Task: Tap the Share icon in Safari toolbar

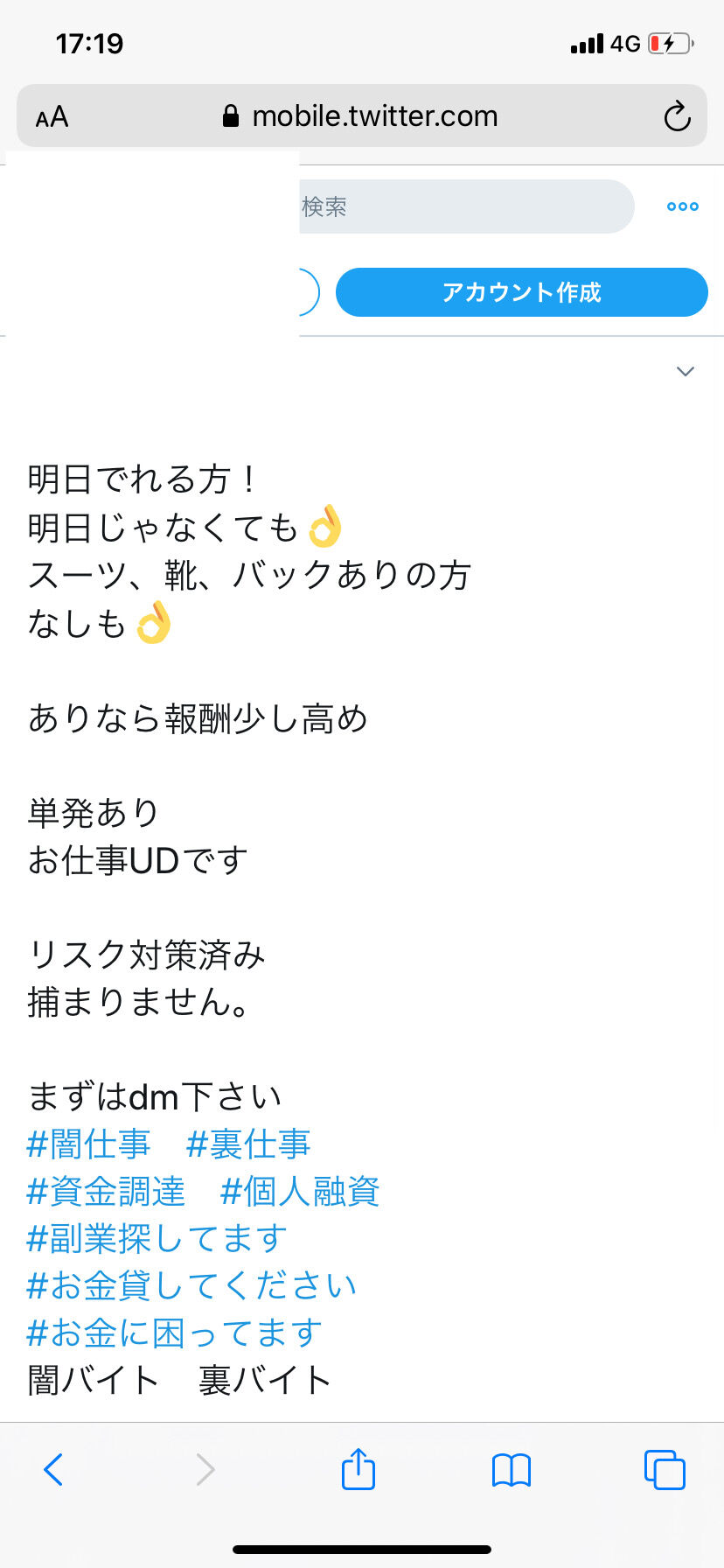Action: click(358, 1470)
